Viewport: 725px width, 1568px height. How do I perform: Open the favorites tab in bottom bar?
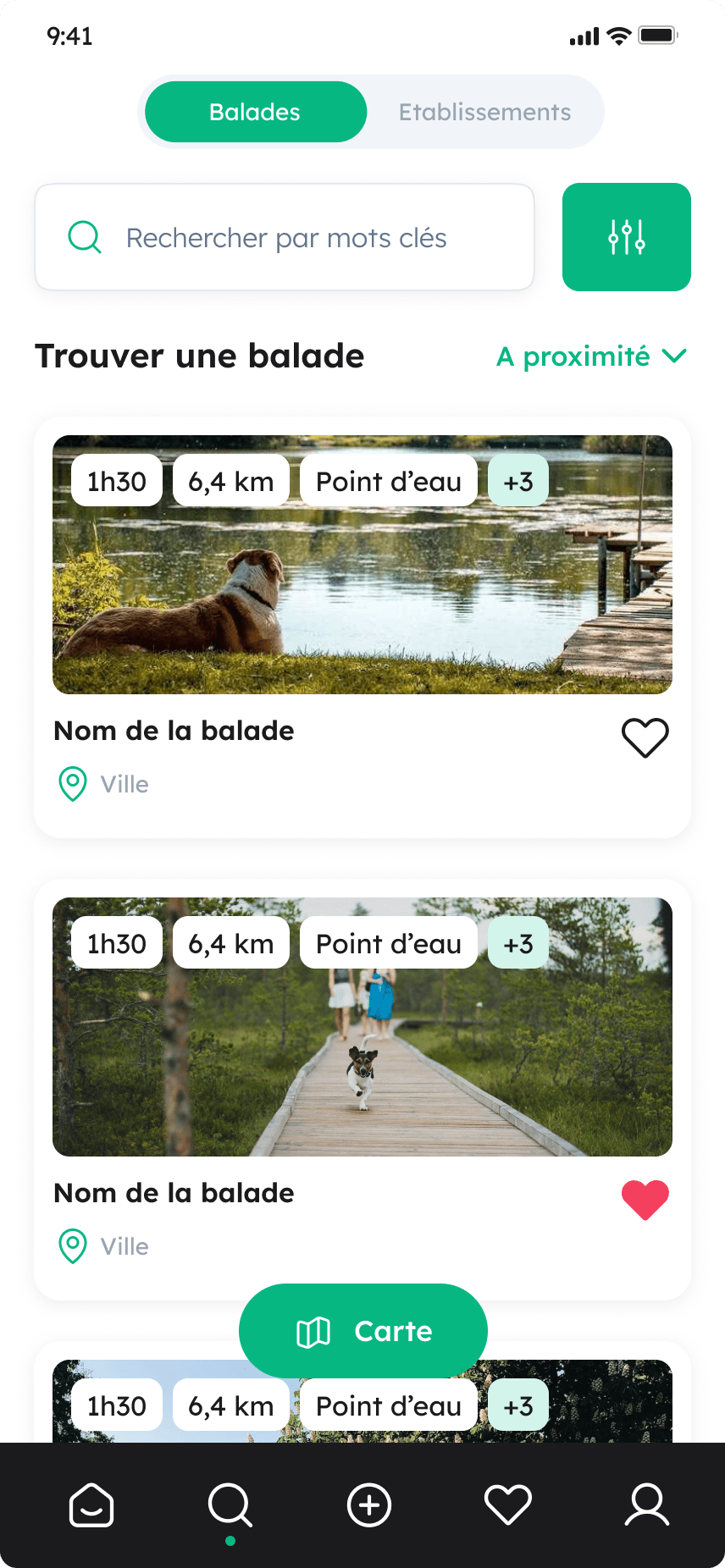click(508, 1505)
